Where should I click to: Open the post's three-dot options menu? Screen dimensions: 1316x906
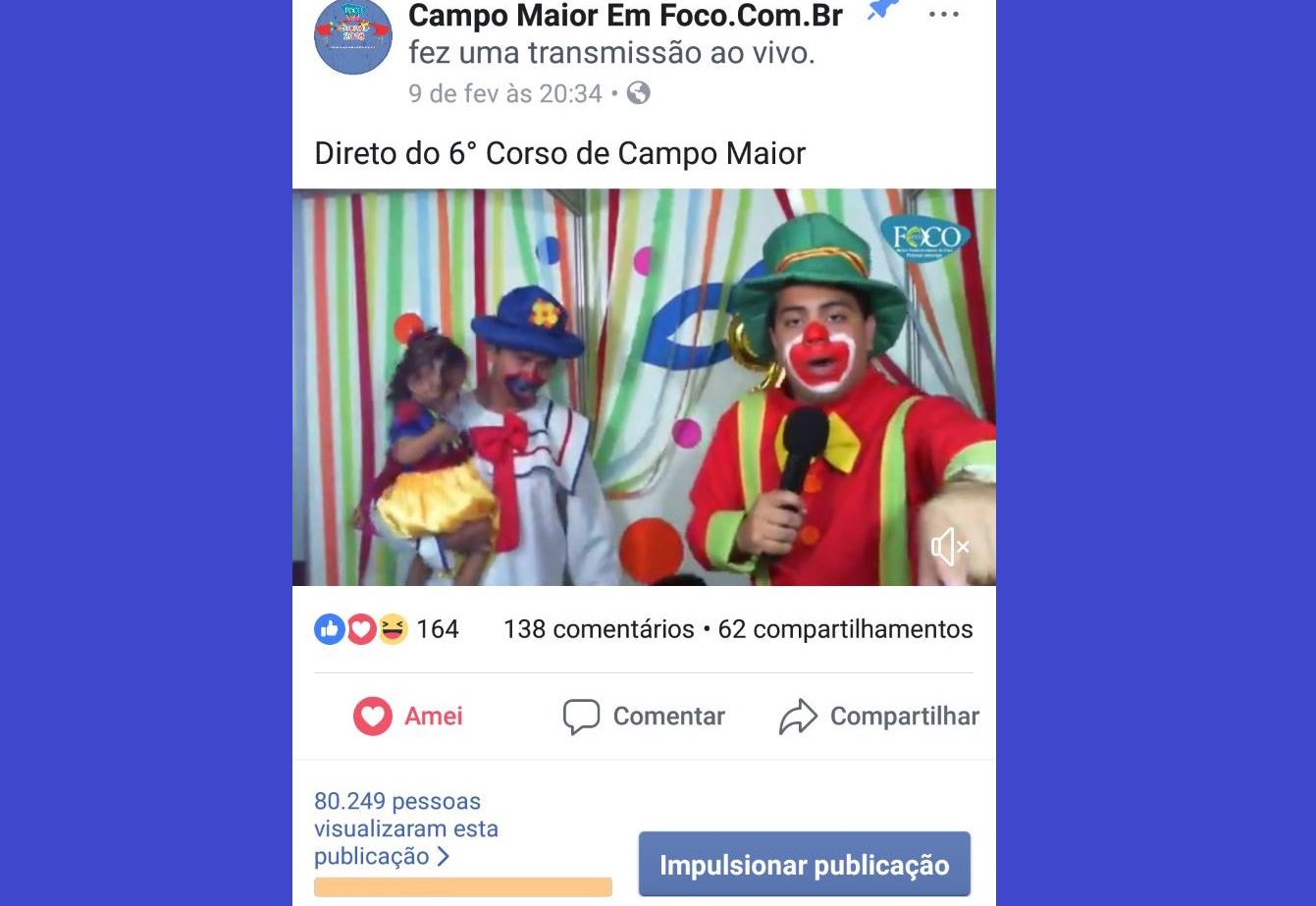943,15
